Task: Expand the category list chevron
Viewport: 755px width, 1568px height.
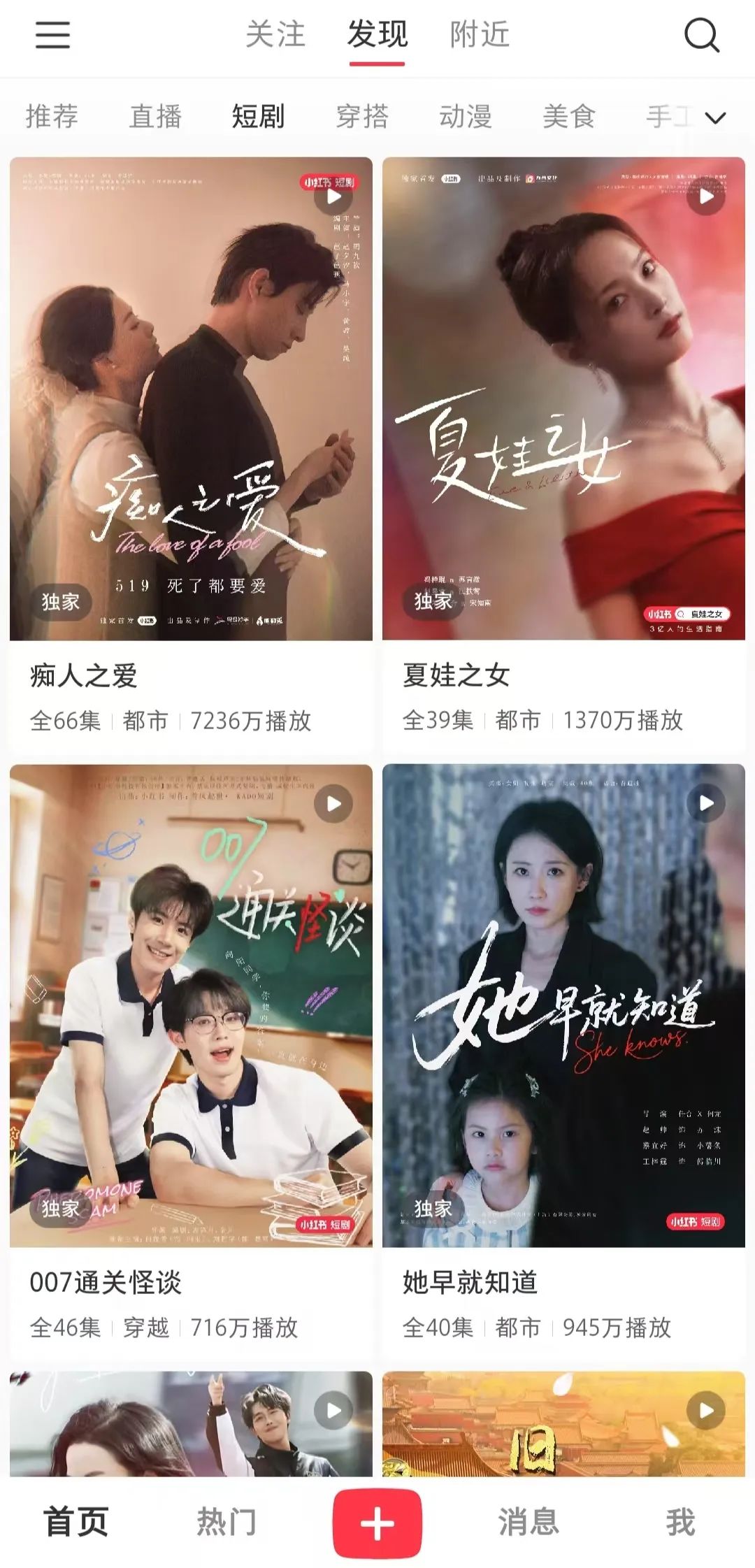Action: point(715,117)
